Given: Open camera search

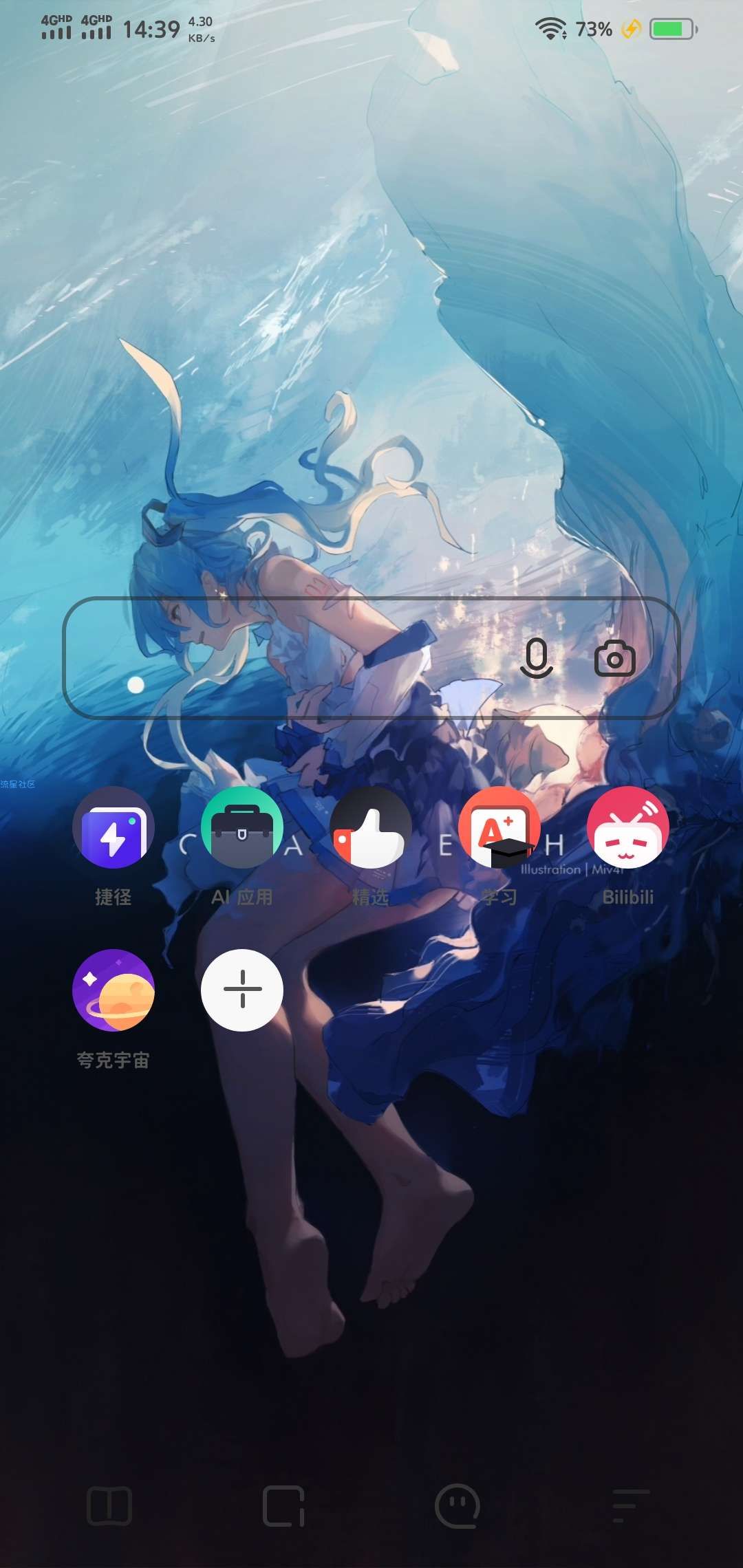Looking at the screenshot, I should click(x=614, y=658).
